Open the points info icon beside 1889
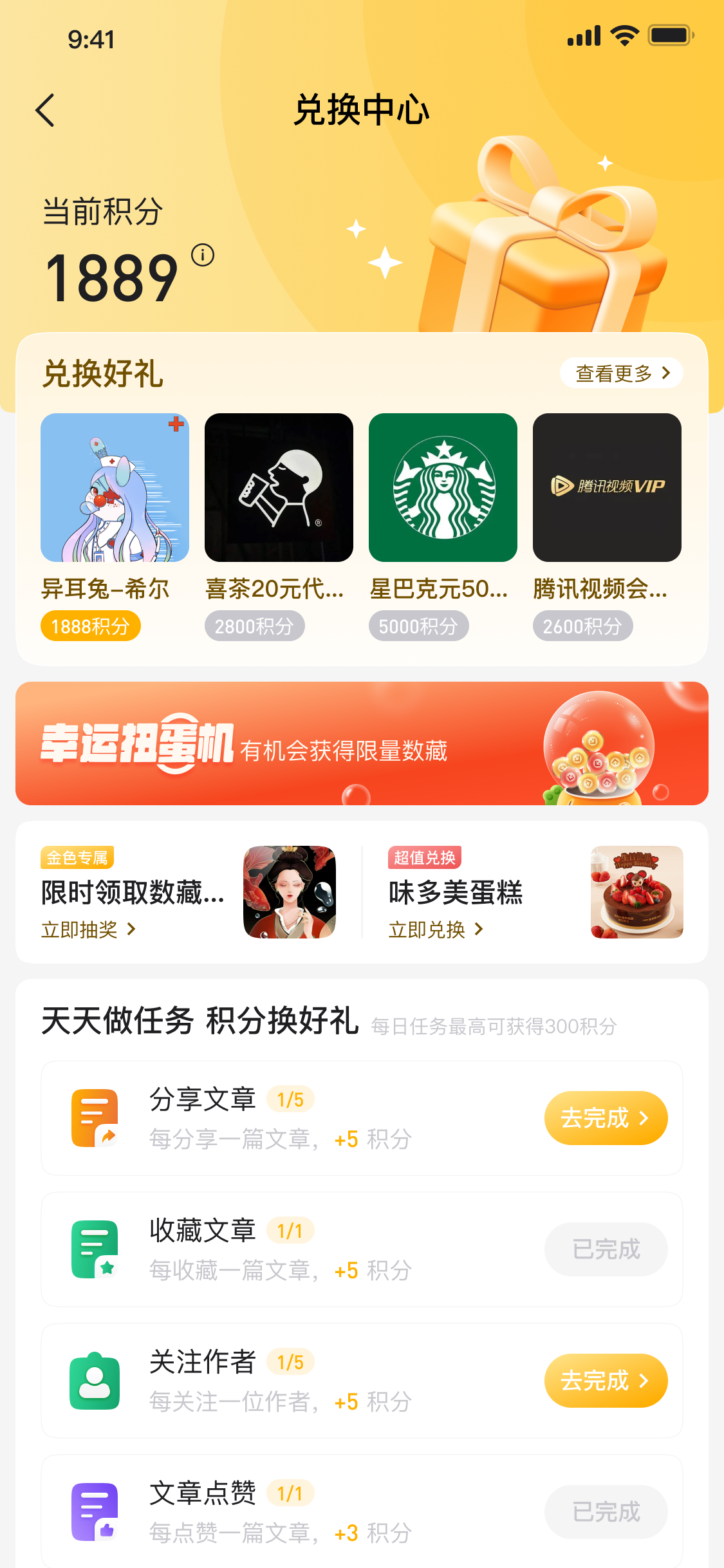 [203, 255]
